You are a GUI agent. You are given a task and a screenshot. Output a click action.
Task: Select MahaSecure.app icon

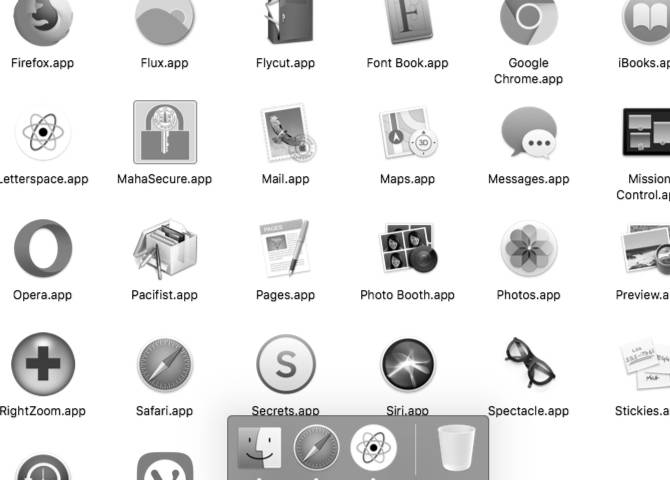[x=165, y=132]
